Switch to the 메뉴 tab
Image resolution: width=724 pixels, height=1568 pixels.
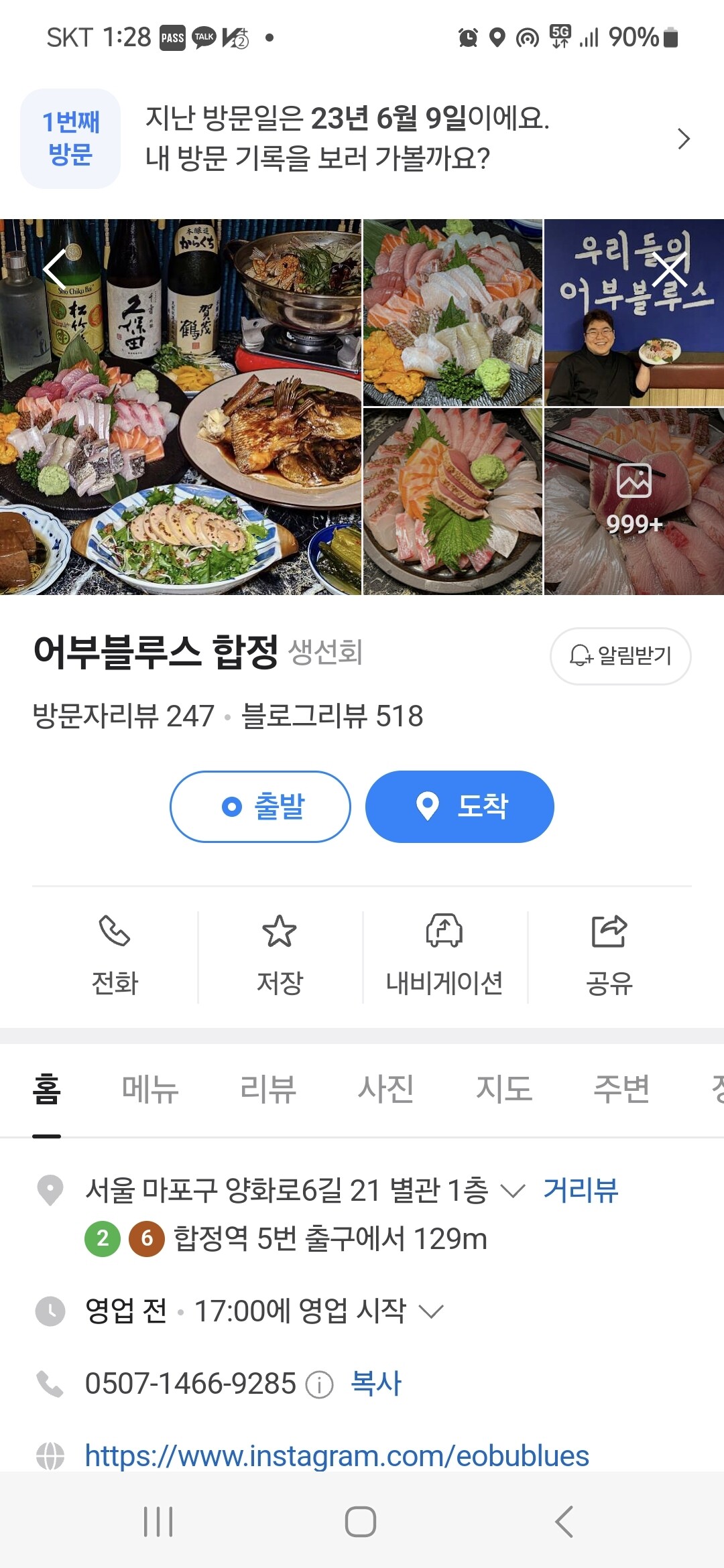click(x=150, y=1089)
